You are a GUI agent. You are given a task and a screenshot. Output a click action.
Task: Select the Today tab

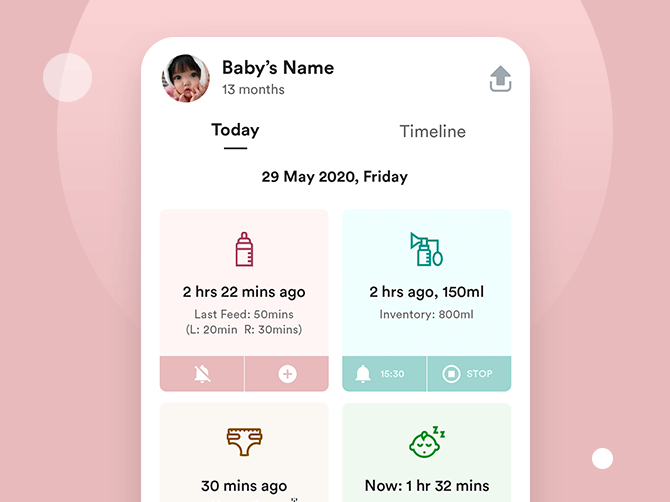(235, 131)
